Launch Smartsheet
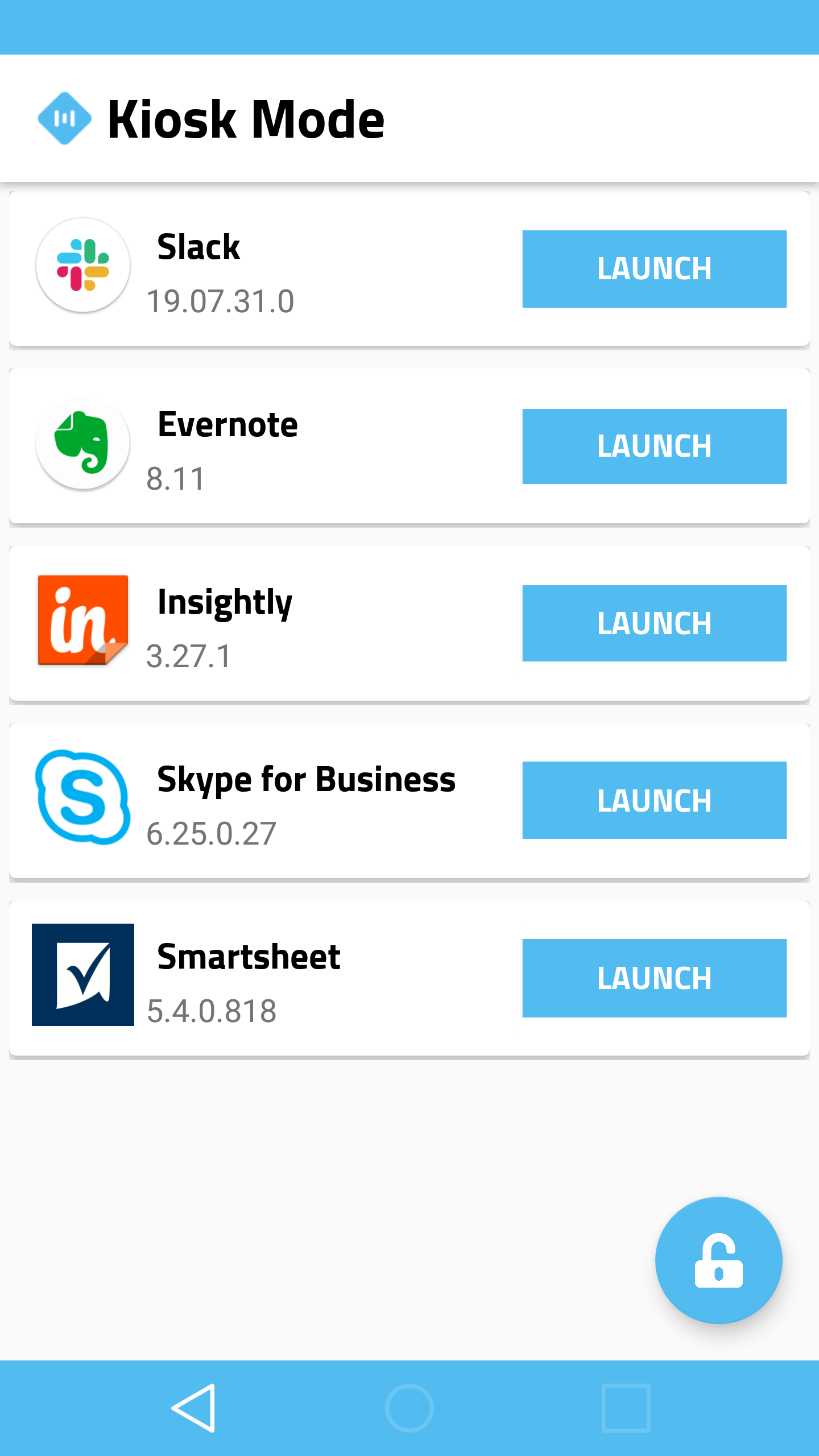The height and width of the screenshot is (1456, 819). 654,978
